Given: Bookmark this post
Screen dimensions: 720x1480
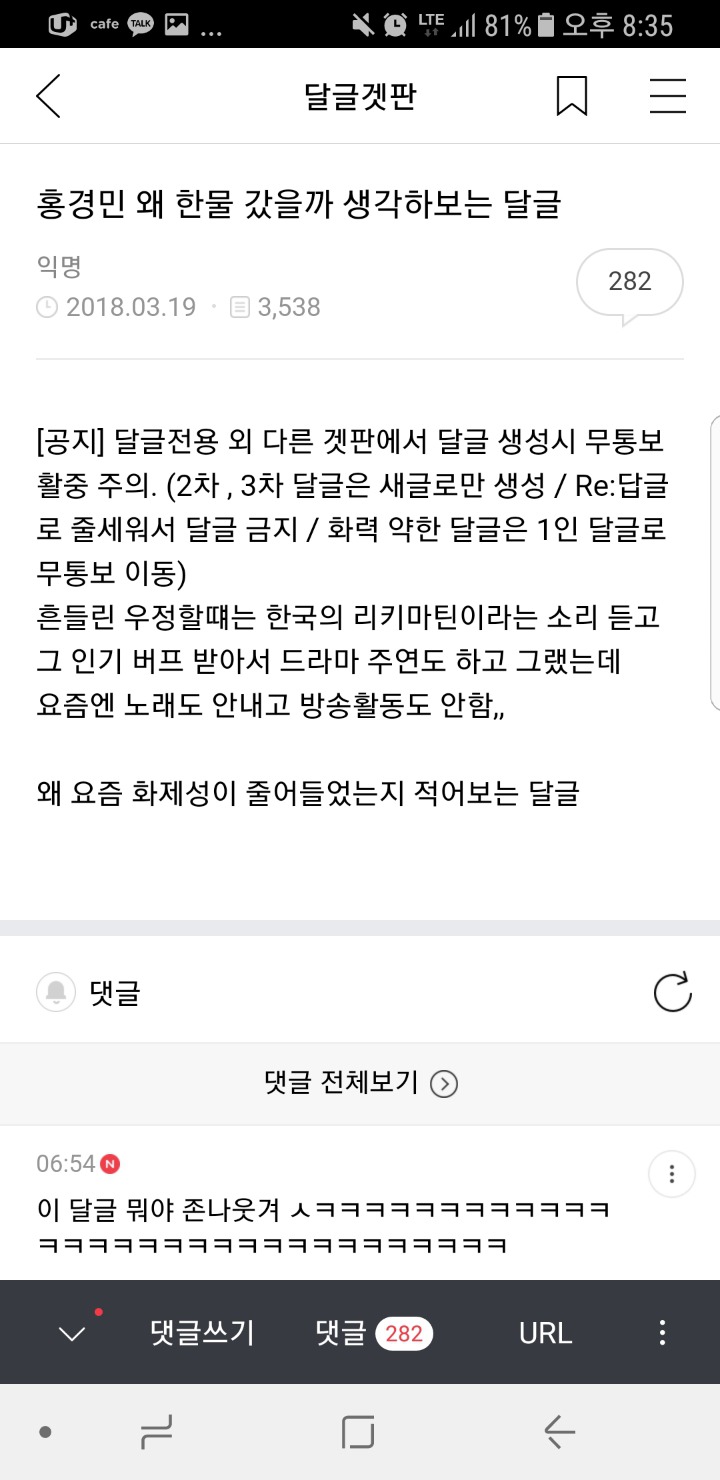Looking at the screenshot, I should click(572, 97).
